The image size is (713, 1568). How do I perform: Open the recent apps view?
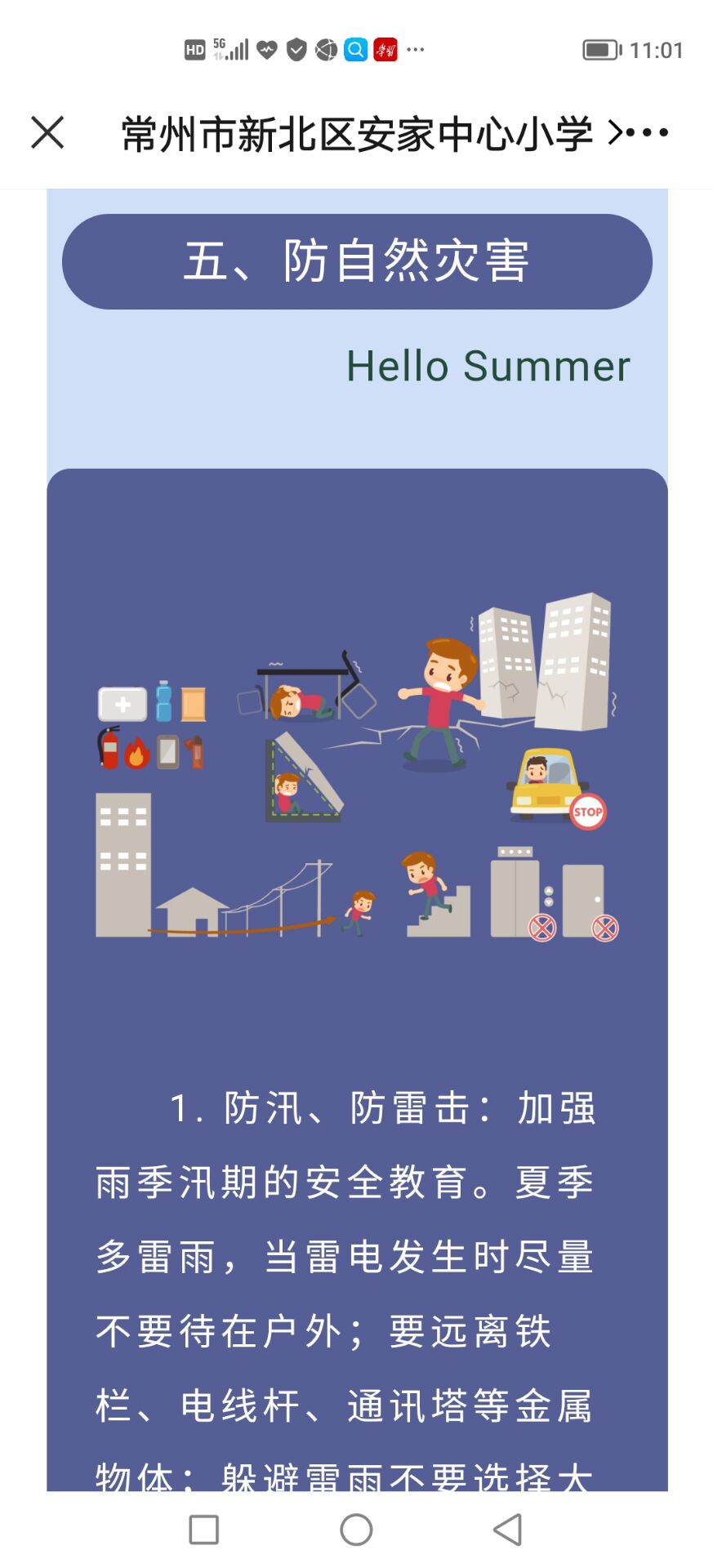point(204,1530)
